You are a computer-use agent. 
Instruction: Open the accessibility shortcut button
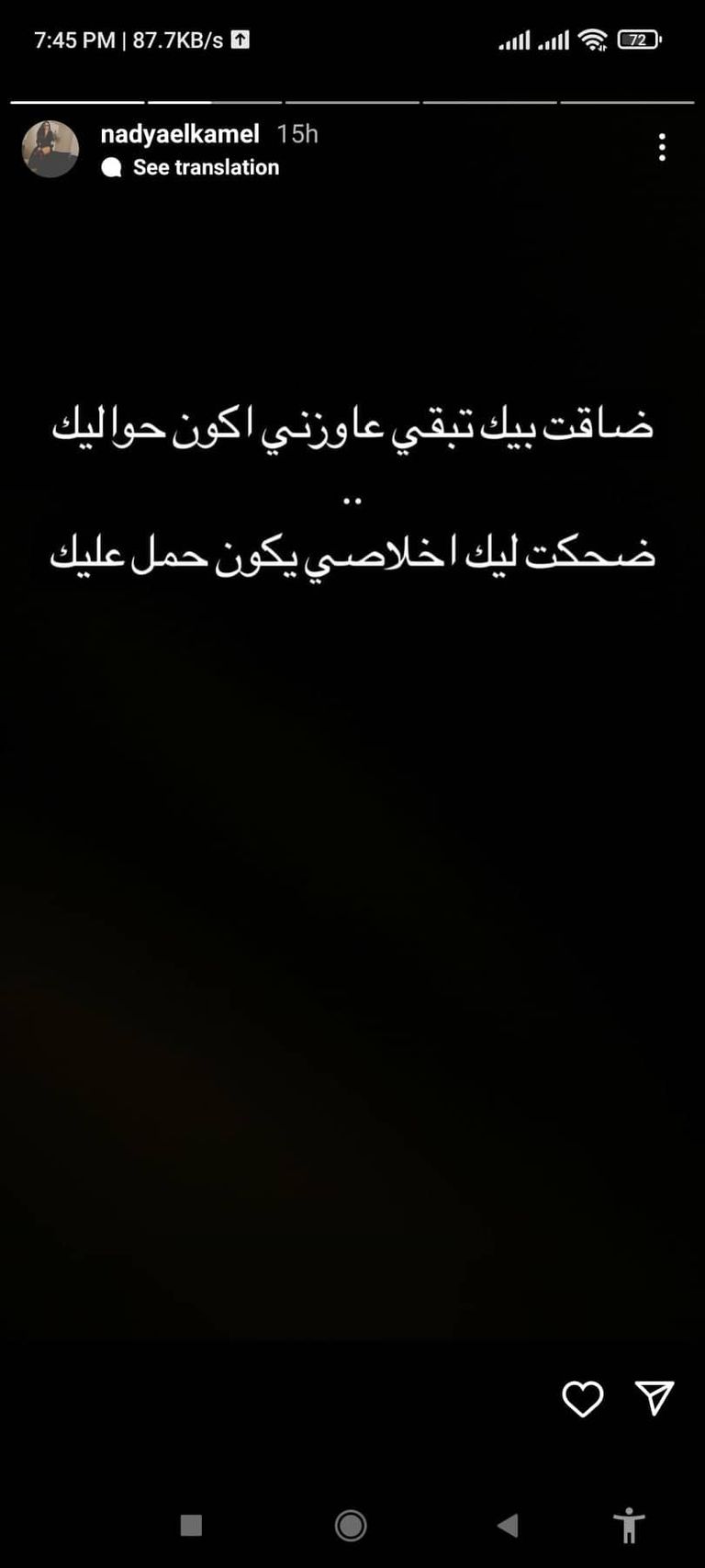click(629, 1526)
